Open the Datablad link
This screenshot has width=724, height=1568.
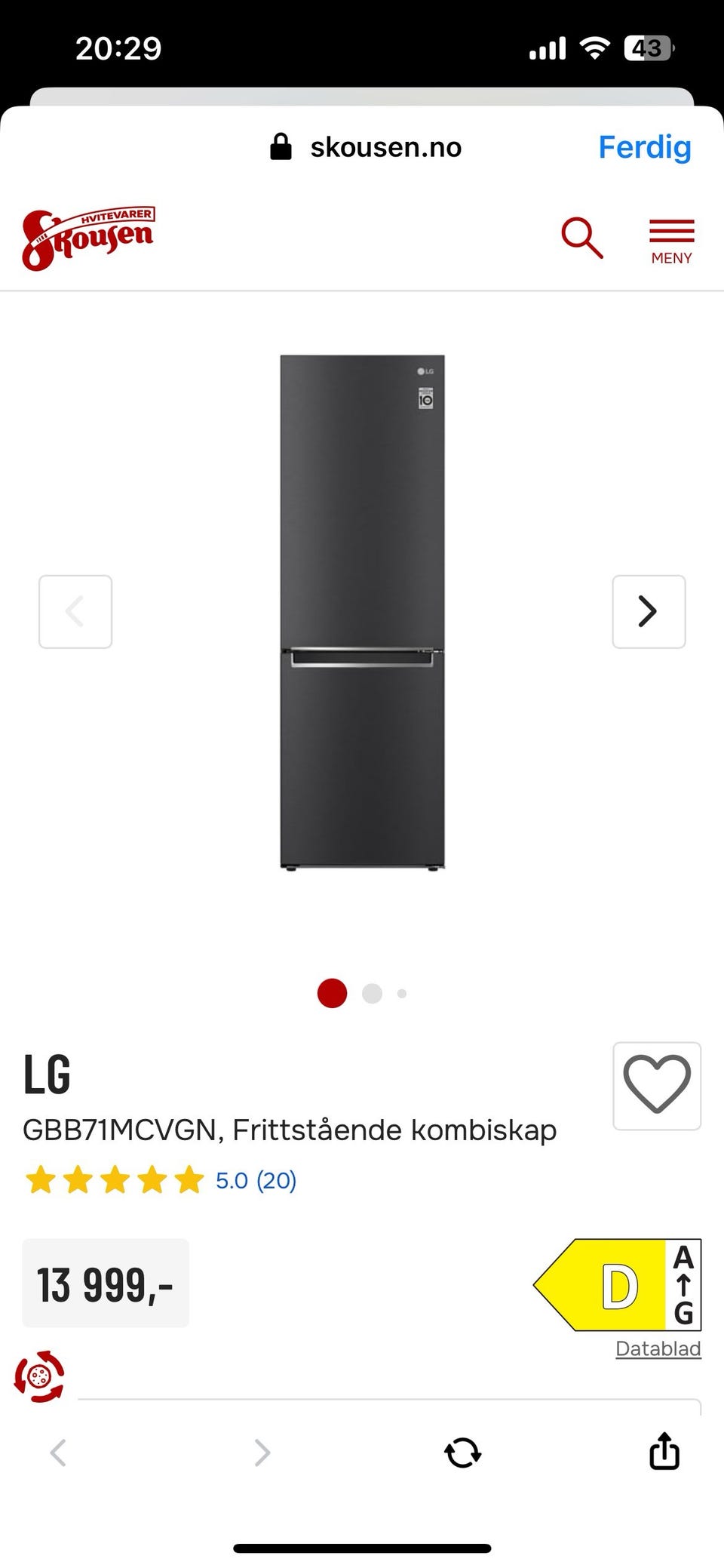[x=658, y=1348]
